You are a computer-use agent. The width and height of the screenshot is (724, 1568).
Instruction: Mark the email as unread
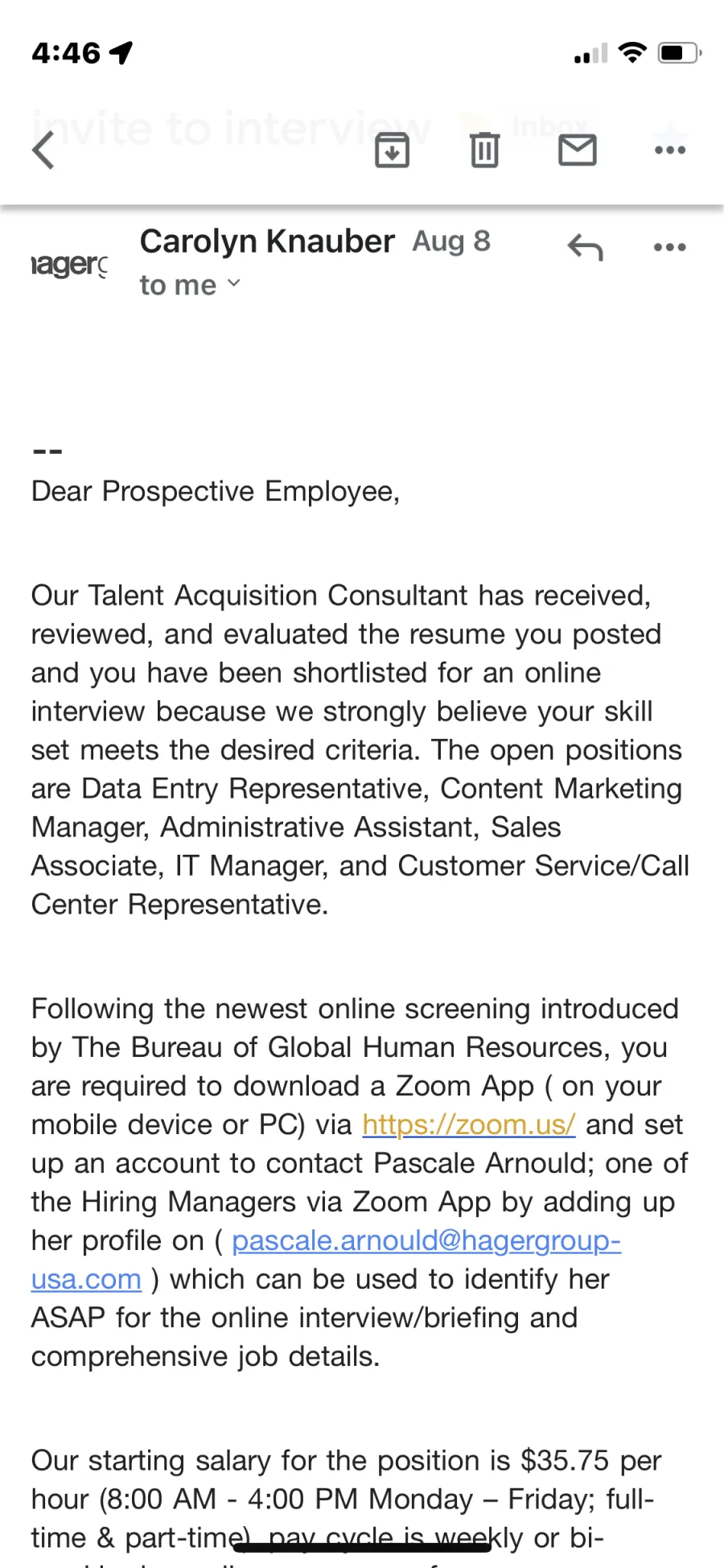(x=578, y=150)
